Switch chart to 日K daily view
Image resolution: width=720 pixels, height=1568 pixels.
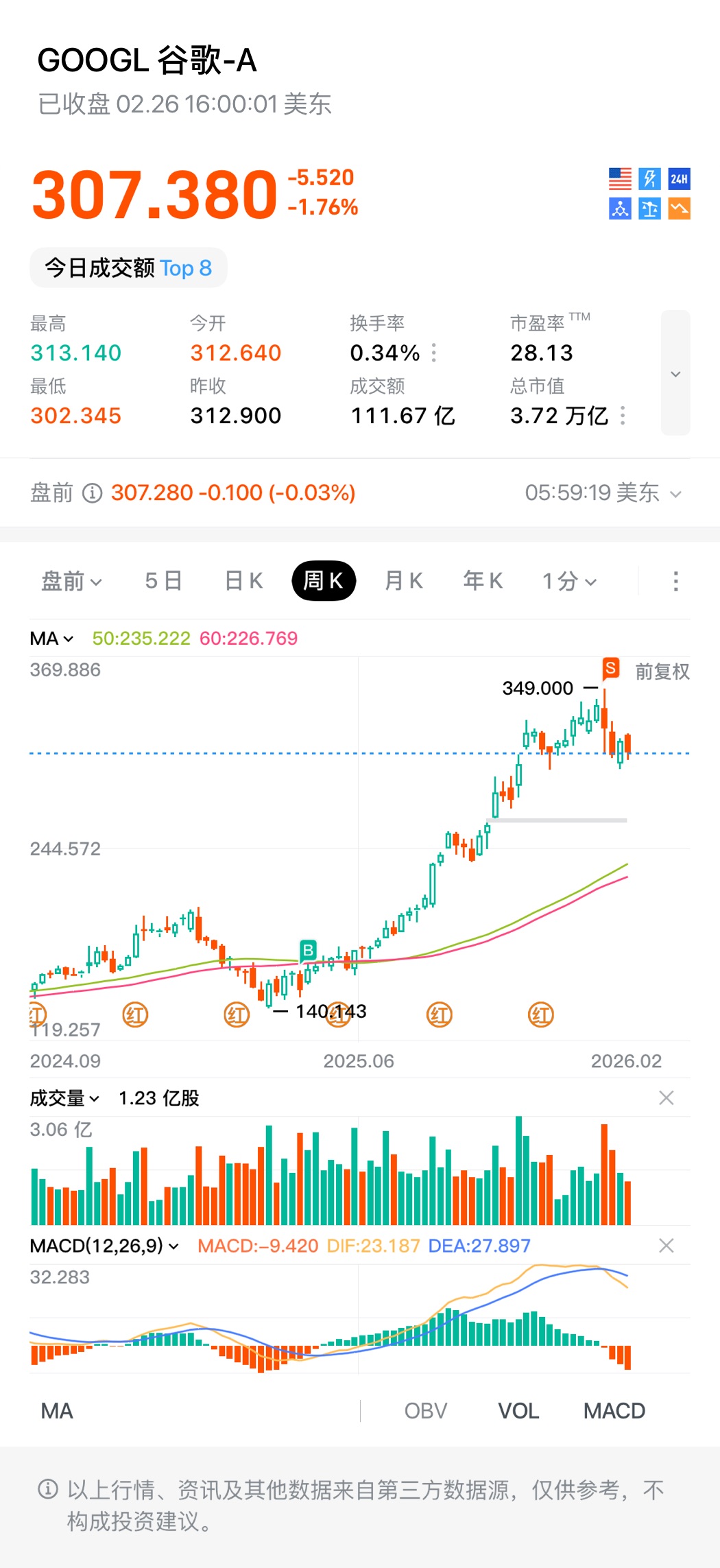tap(243, 581)
